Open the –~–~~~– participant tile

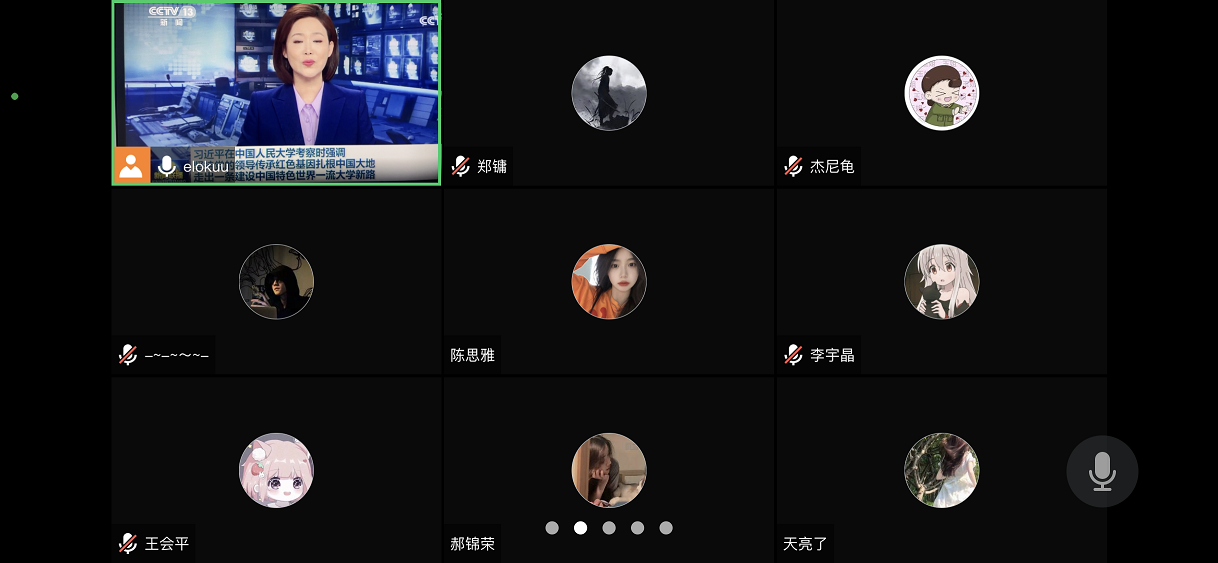click(x=276, y=282)
